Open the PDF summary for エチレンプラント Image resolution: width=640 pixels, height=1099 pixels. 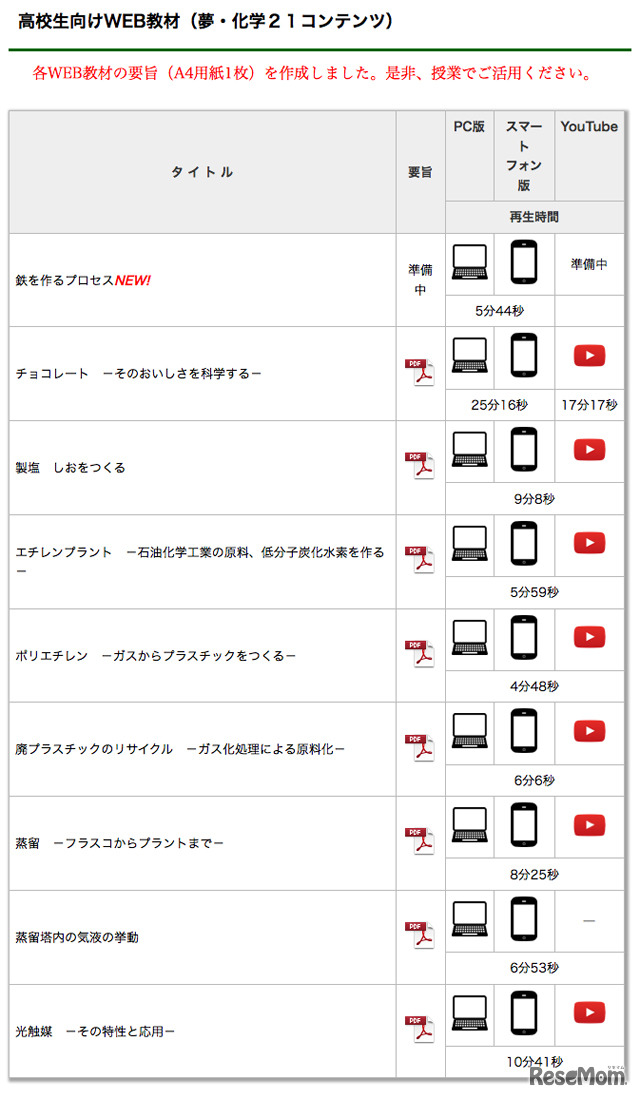(419, 560)
